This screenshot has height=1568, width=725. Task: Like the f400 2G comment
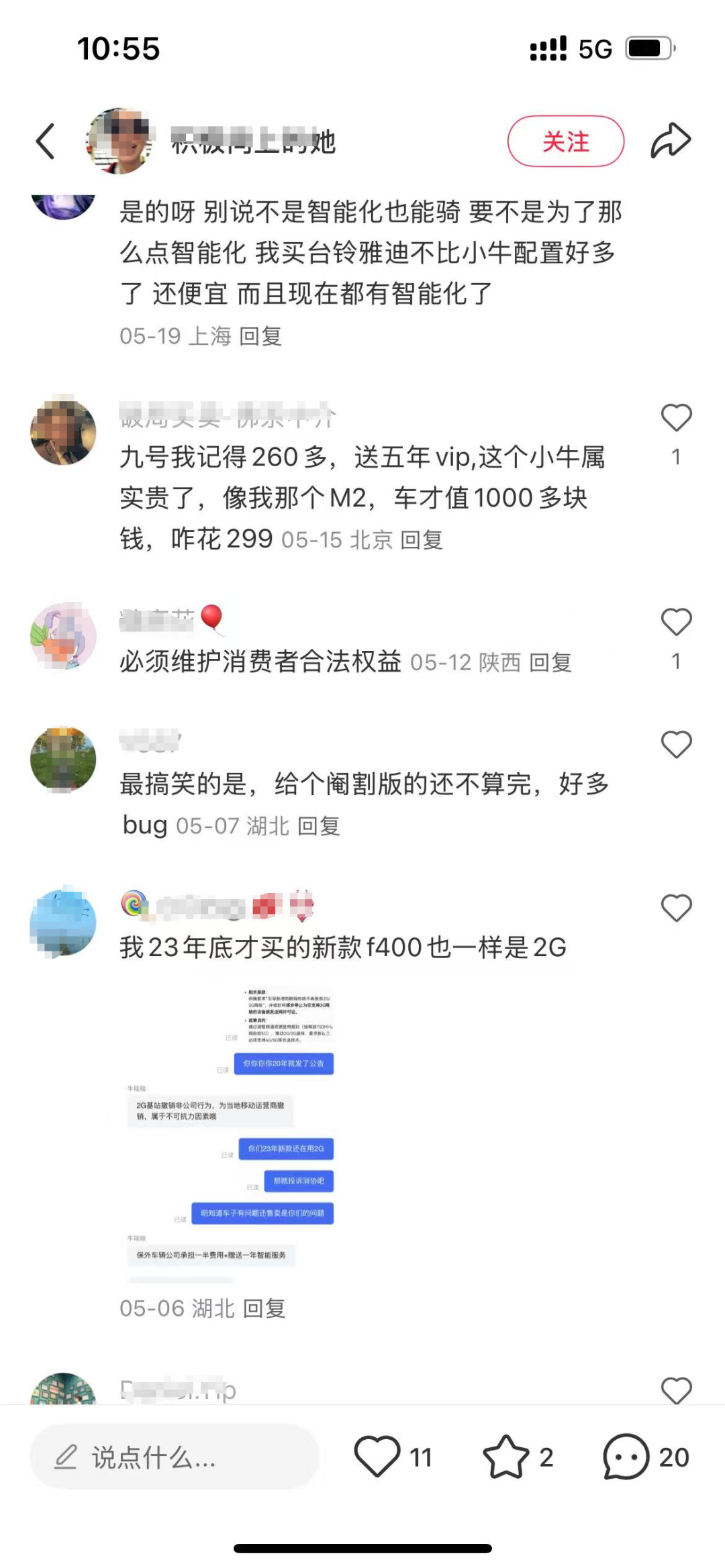[676, 908]
